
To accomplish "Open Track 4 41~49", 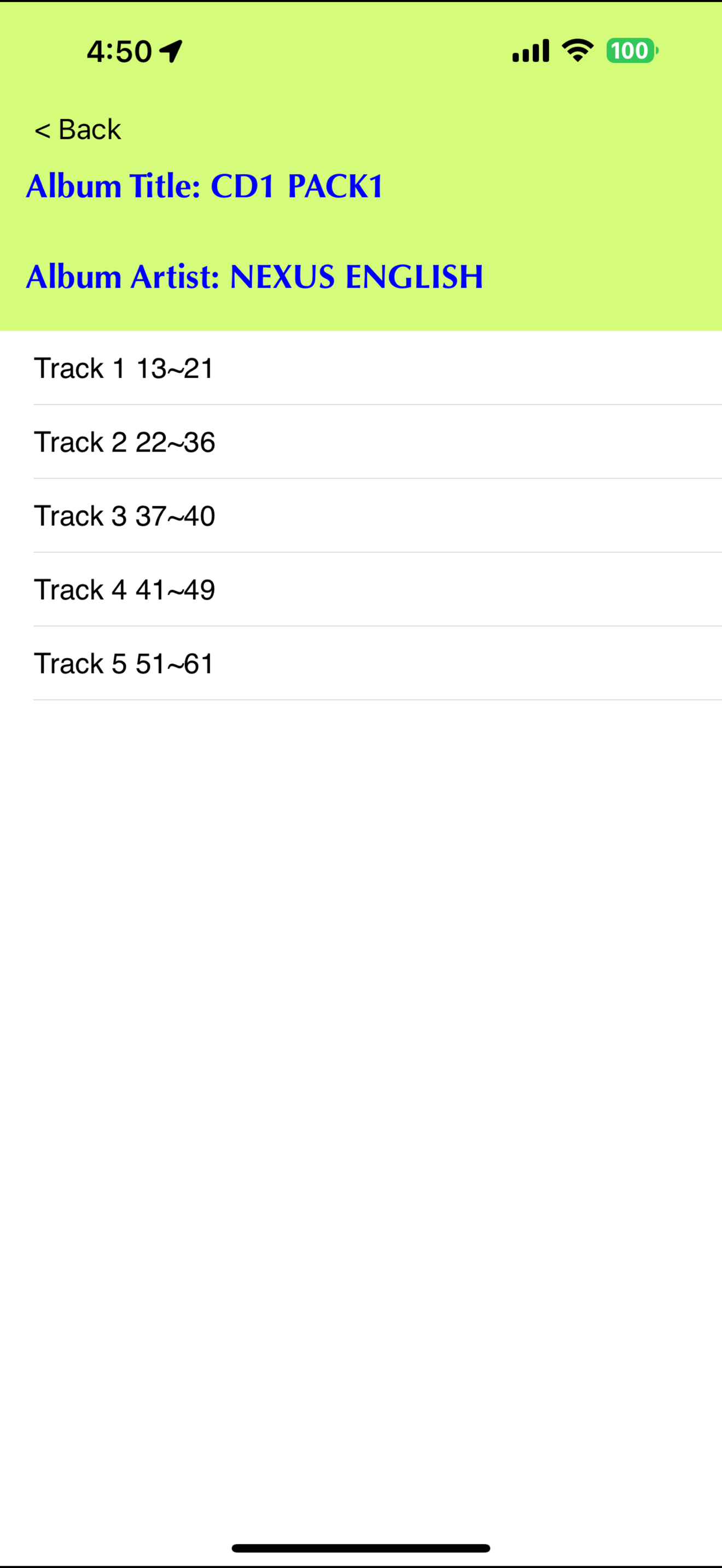I will [x=125, y=589].
